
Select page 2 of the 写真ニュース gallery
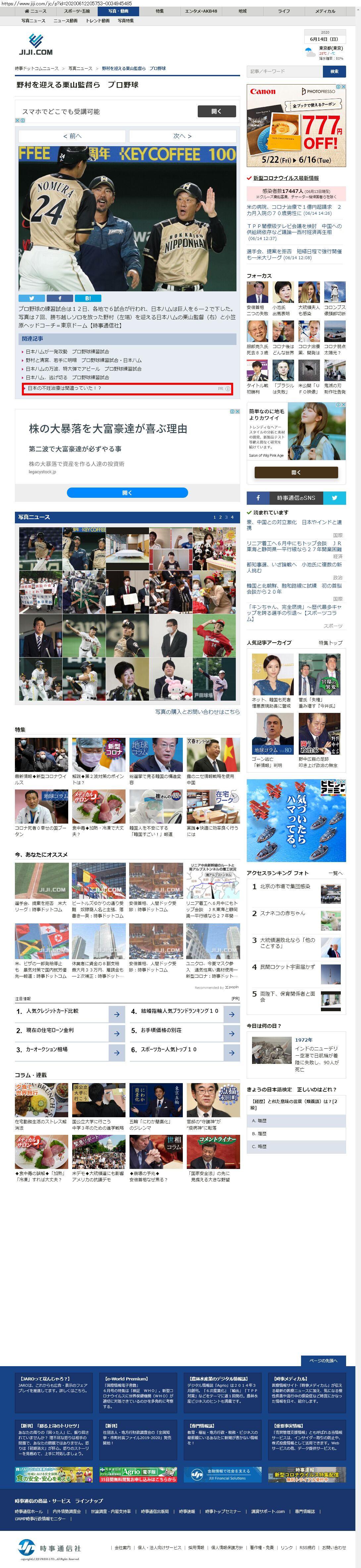point(220,517)
